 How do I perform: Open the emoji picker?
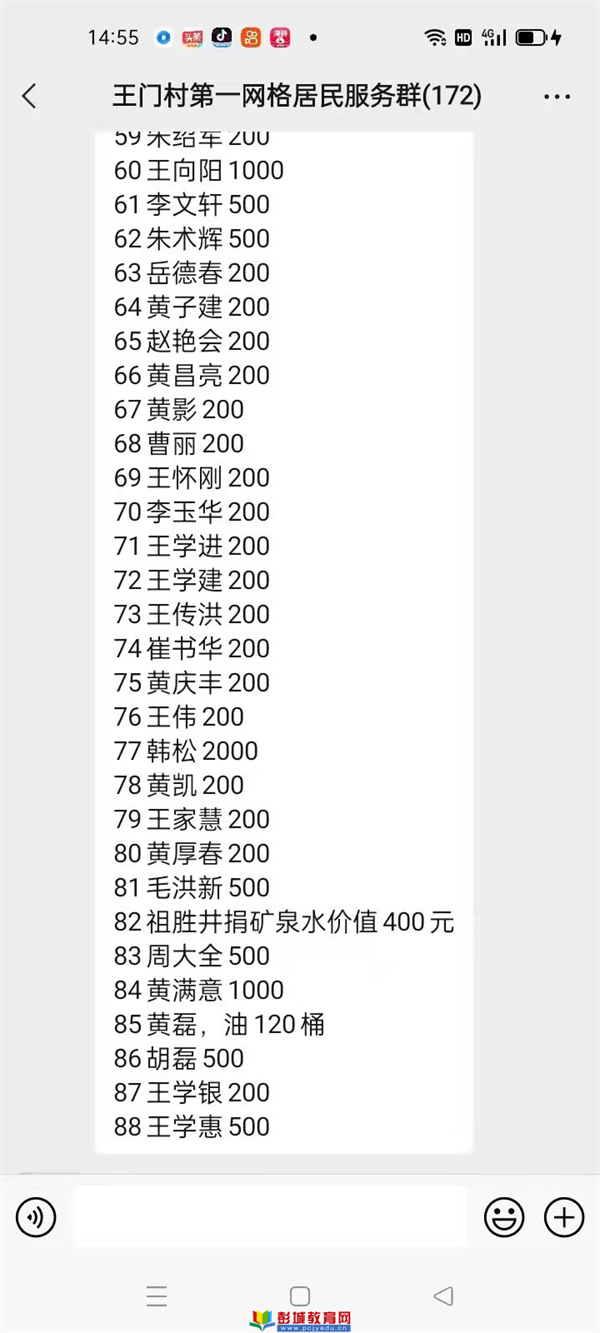(504, 1217)
